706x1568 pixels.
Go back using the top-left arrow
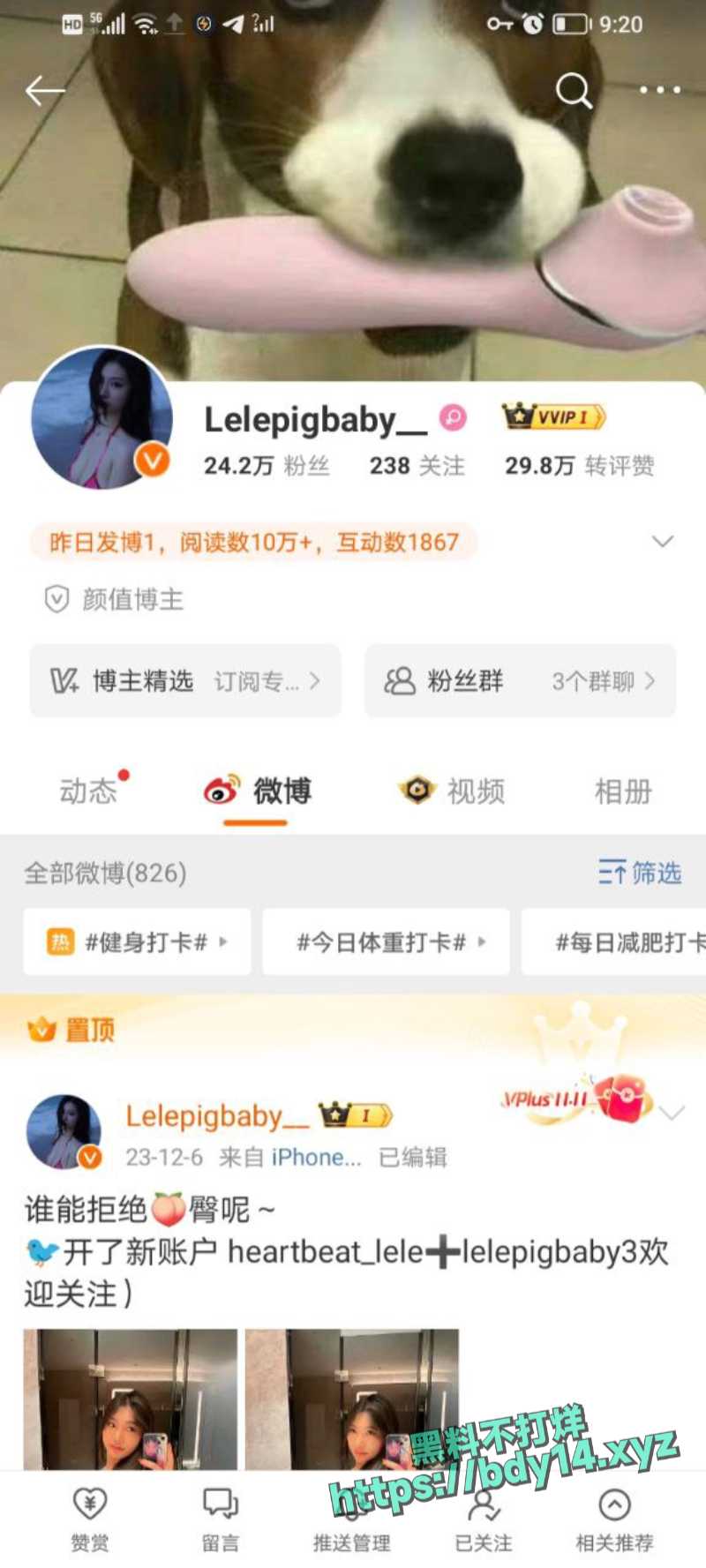(45, 90)
